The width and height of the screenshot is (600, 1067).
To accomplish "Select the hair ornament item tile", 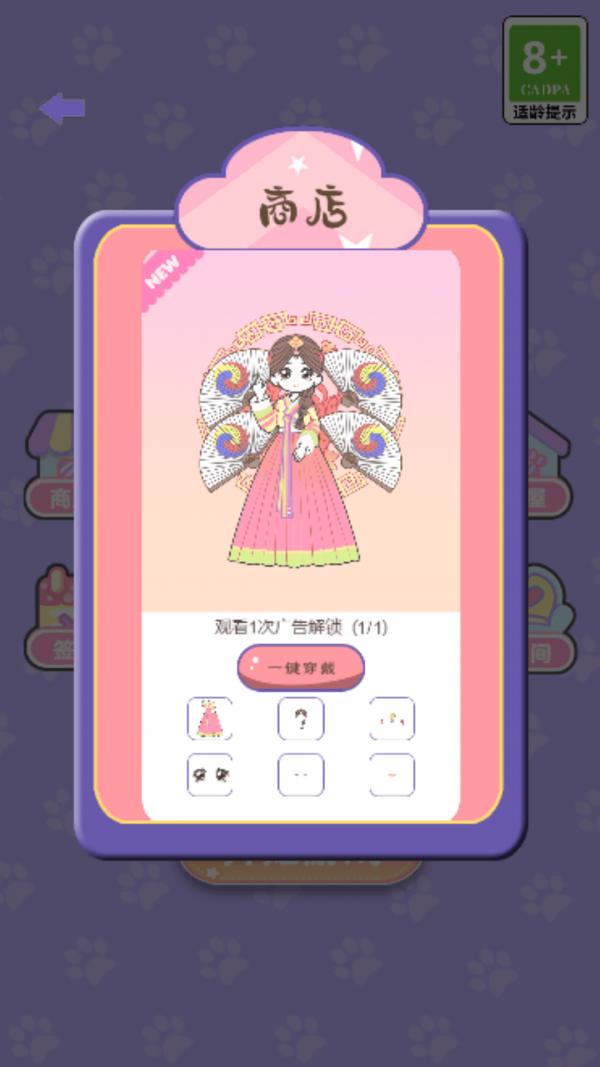I will (x=392, y=719).
